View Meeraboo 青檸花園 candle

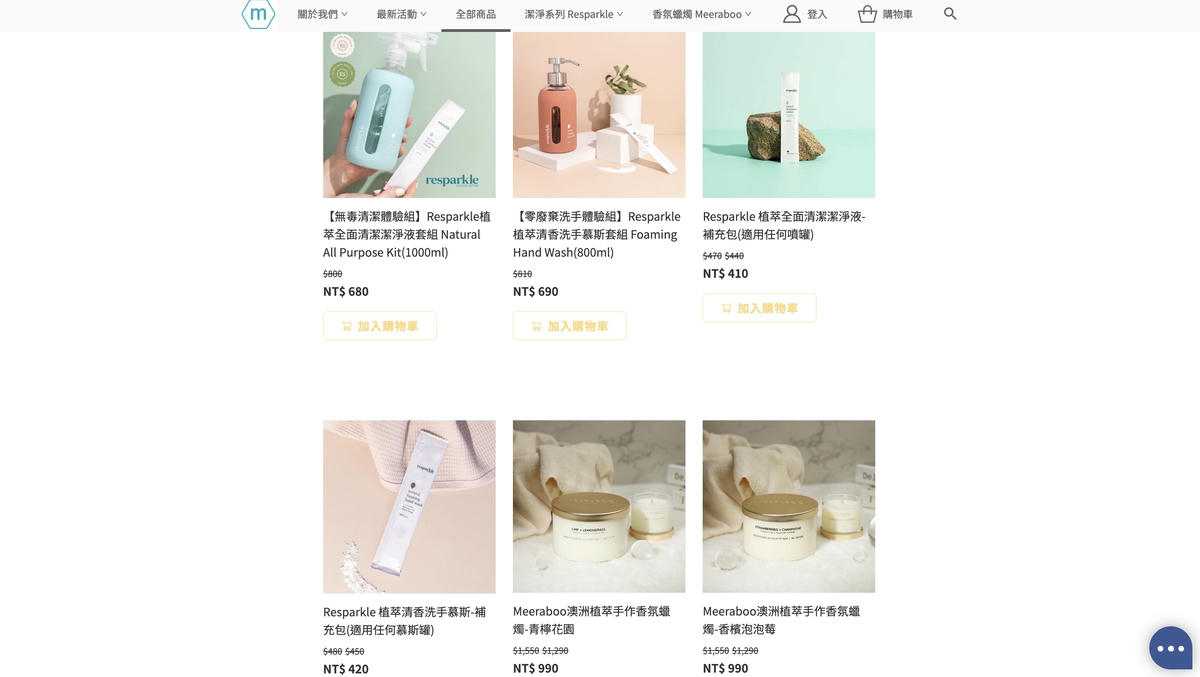tap(599, 506)
